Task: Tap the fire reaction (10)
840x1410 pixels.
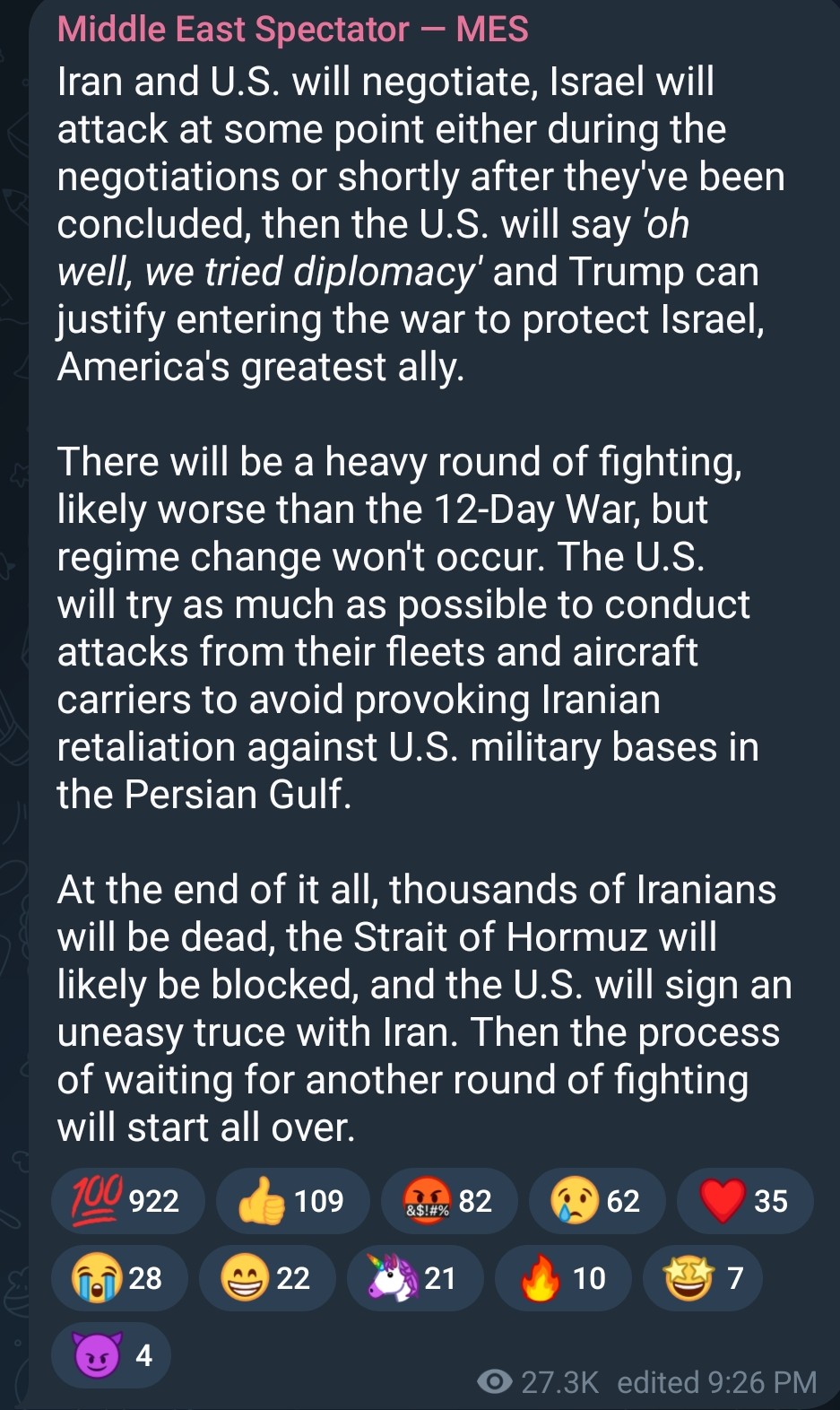Action: tap(562, 1277)
